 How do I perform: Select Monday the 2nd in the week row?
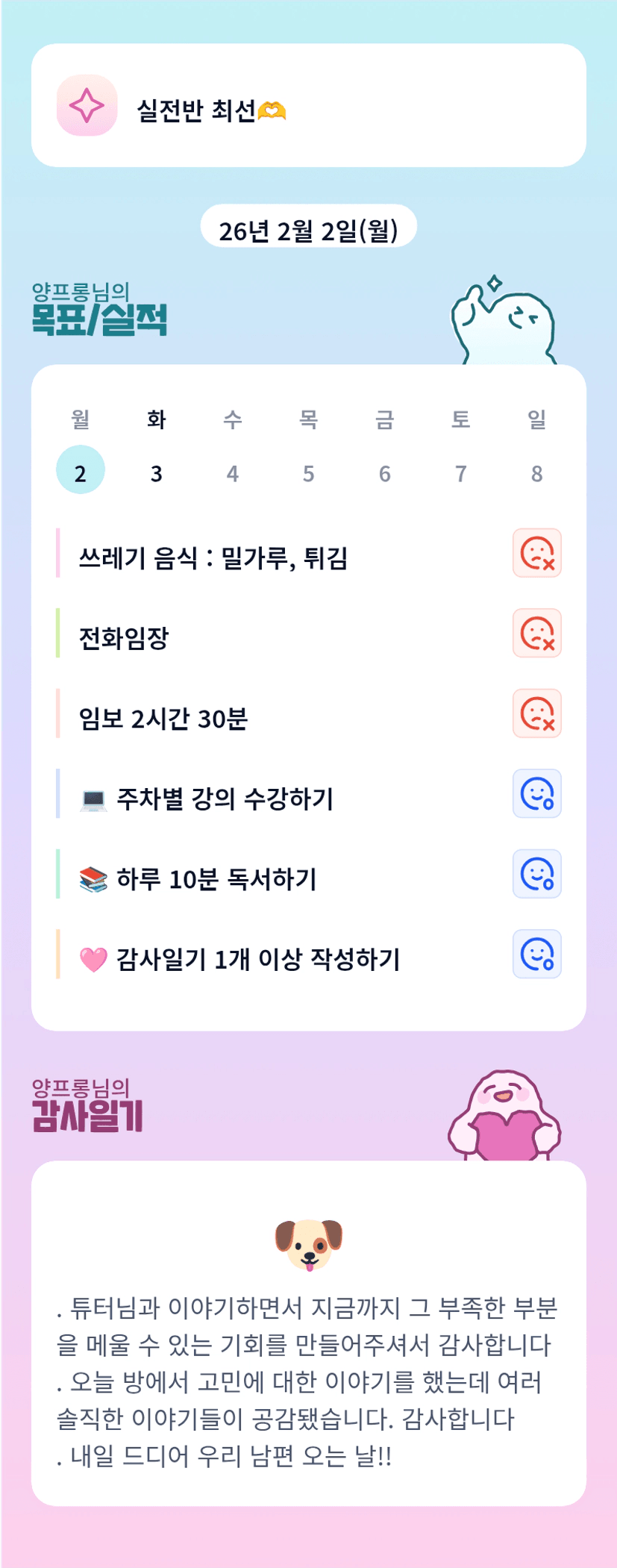tap(81, 470)
